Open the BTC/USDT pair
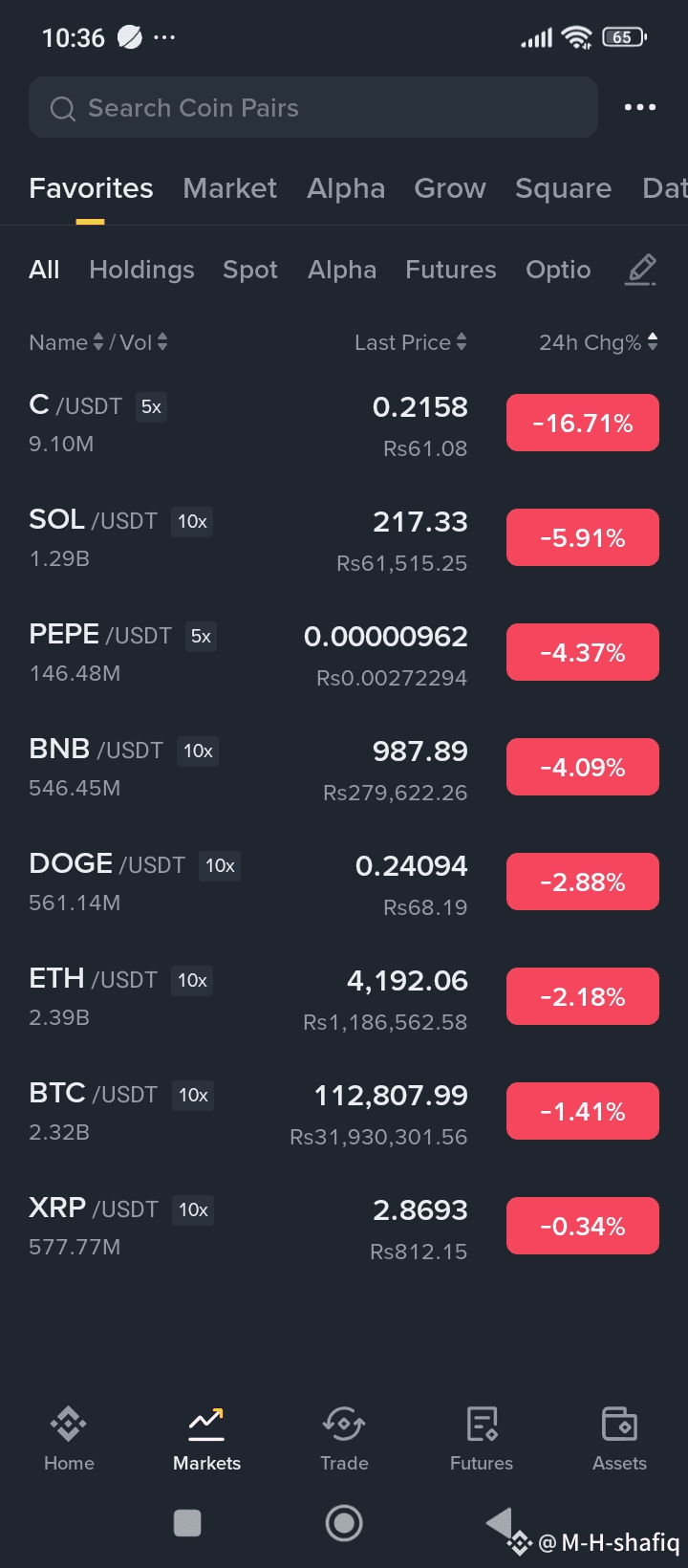This screenshot has height=1568, width=688. point(344,1112)
